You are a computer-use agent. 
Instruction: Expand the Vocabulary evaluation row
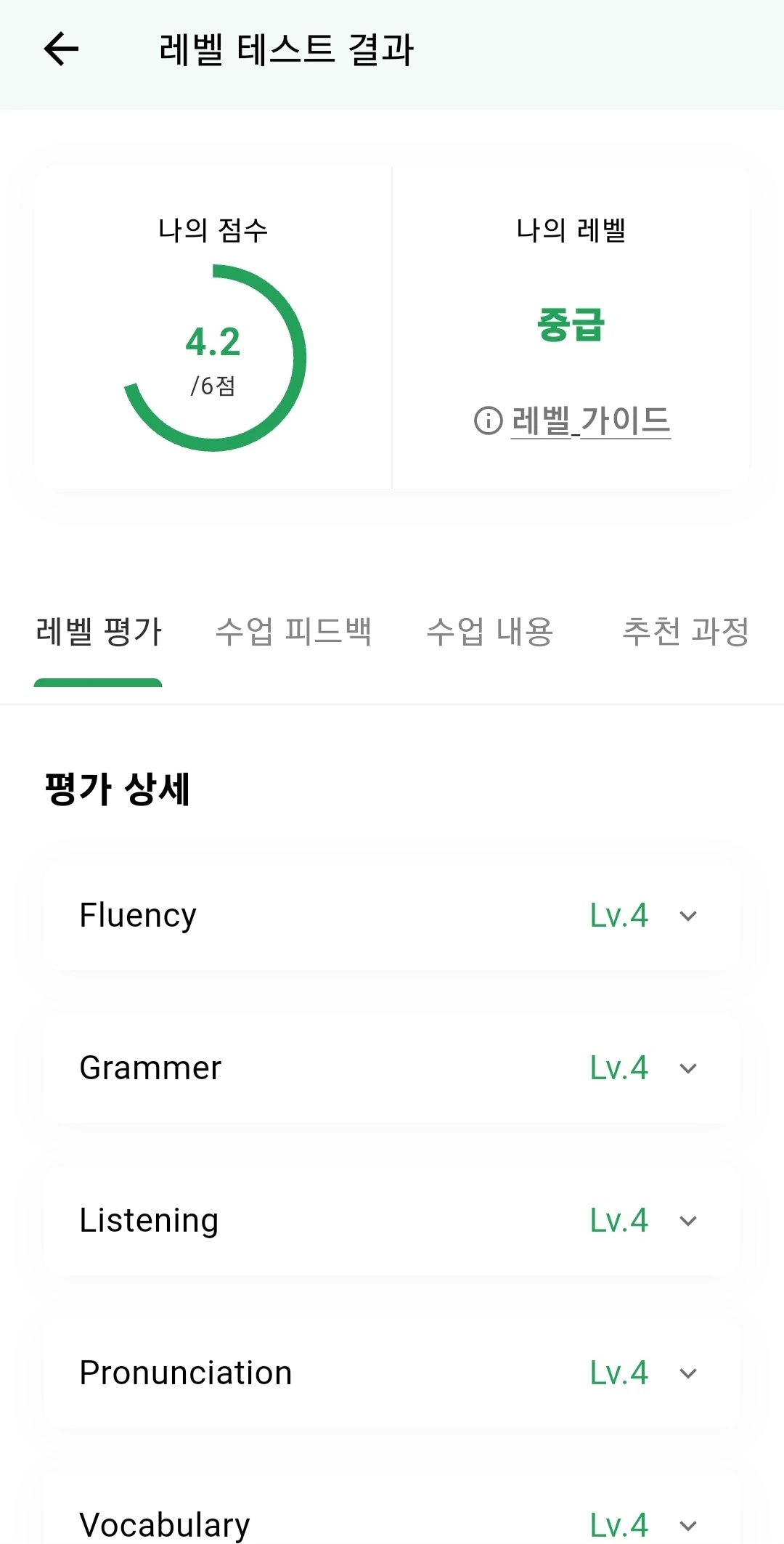[392, 1518]
